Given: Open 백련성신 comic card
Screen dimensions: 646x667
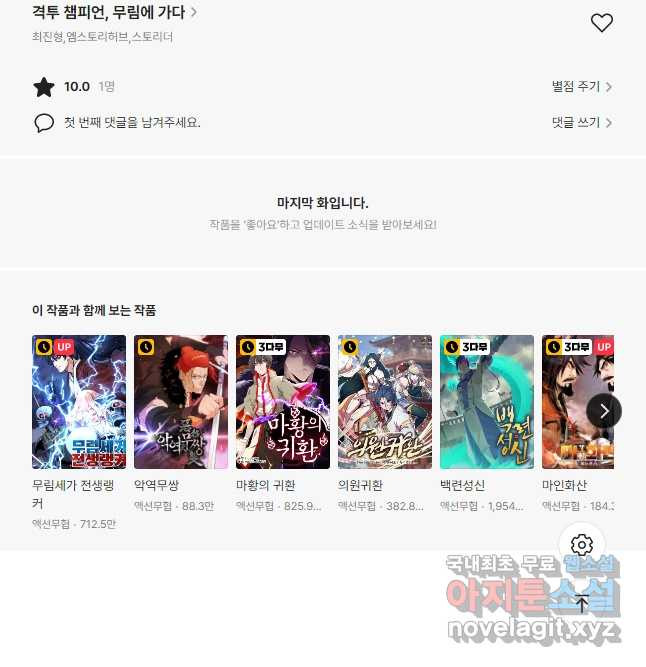Looking at the screenshot, I should (487, 402).
